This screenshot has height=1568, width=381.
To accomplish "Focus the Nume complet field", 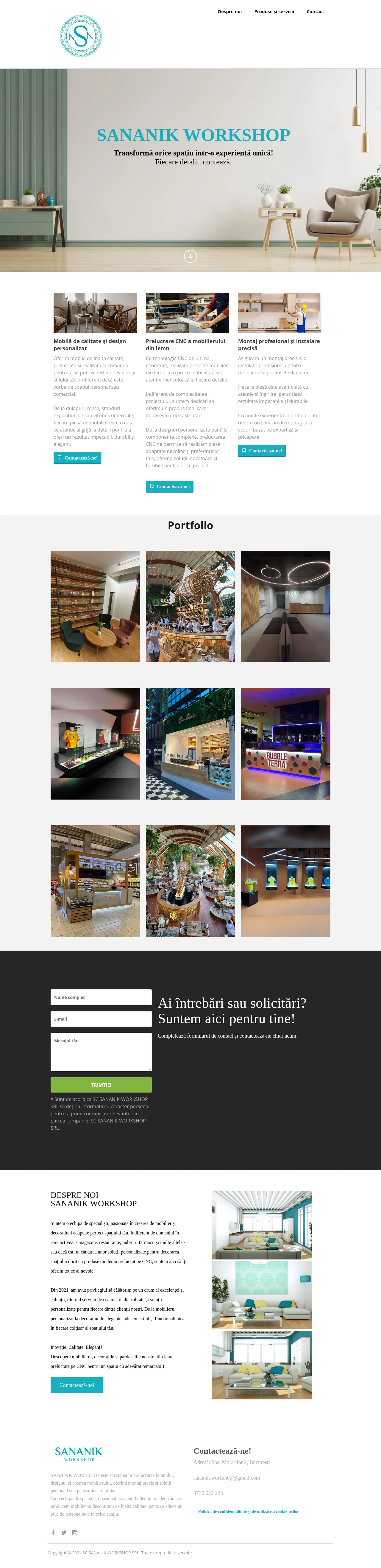I will click(101, 997).
